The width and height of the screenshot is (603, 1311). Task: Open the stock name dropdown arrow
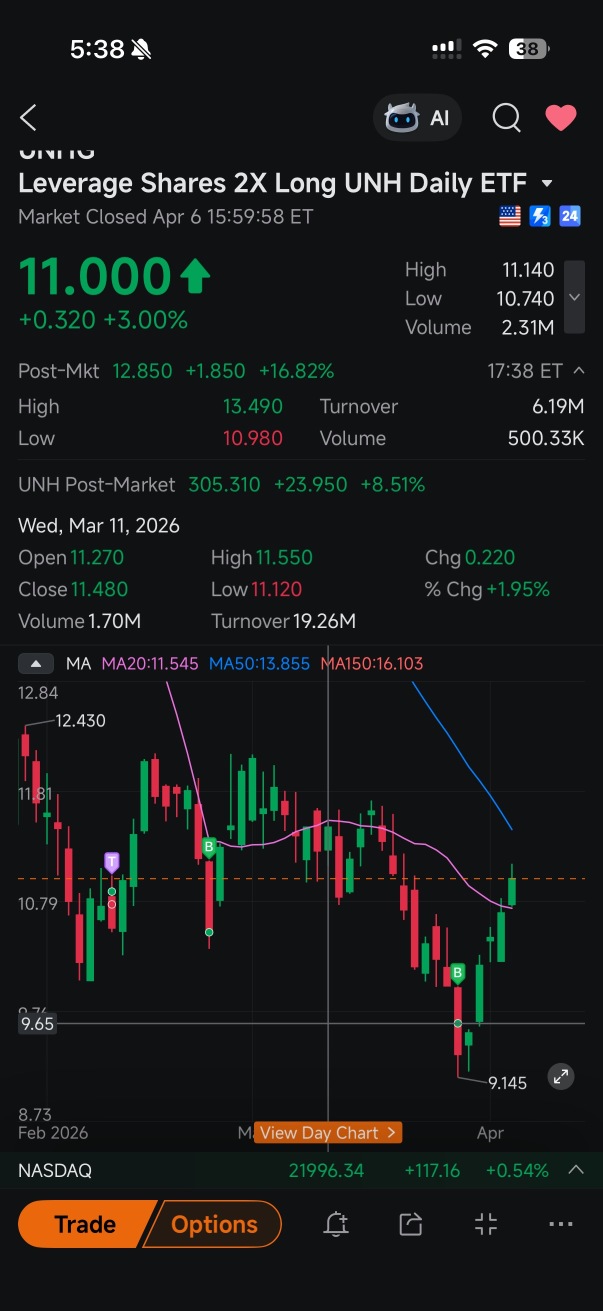coord(547,184)
